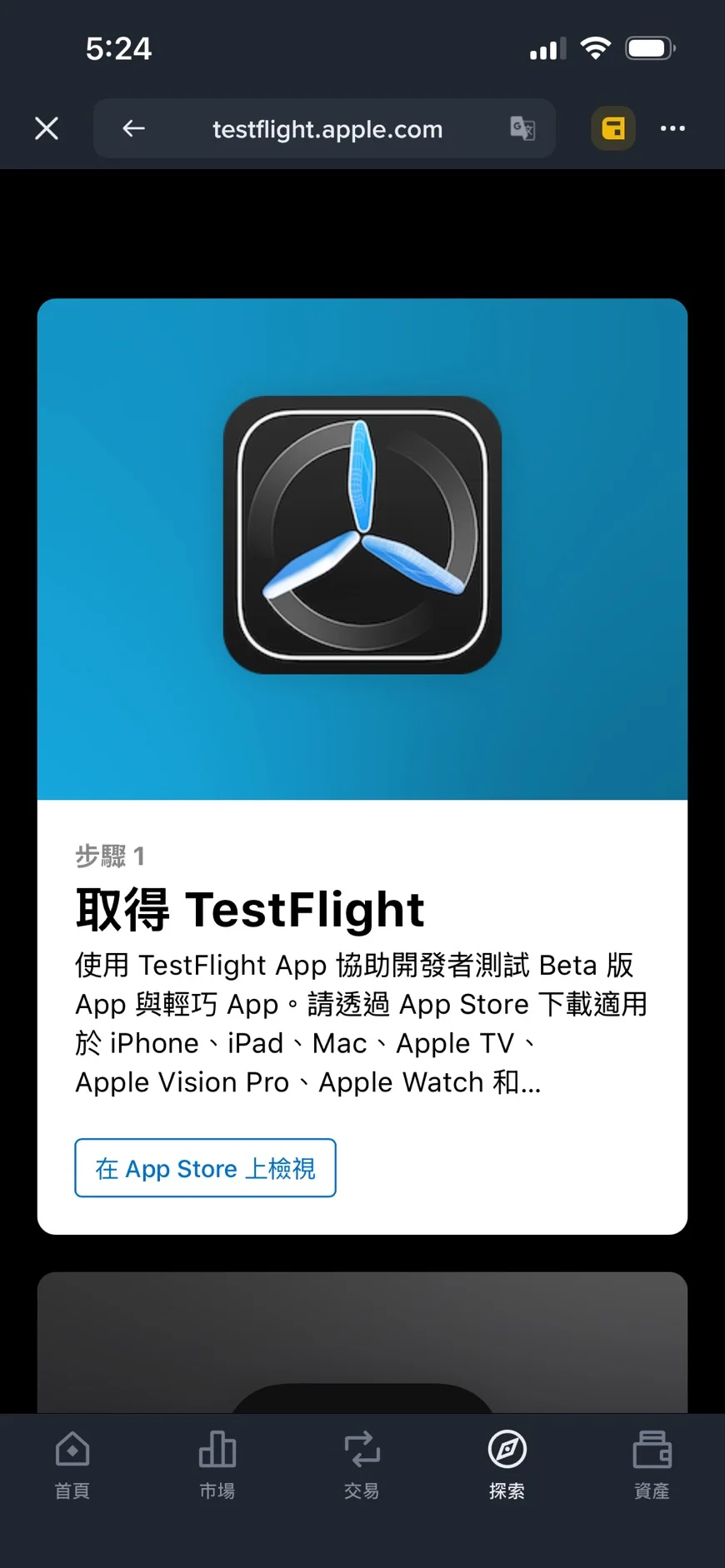
Task: Close the in-app browser with the X
Action: [x=47, y=128]
